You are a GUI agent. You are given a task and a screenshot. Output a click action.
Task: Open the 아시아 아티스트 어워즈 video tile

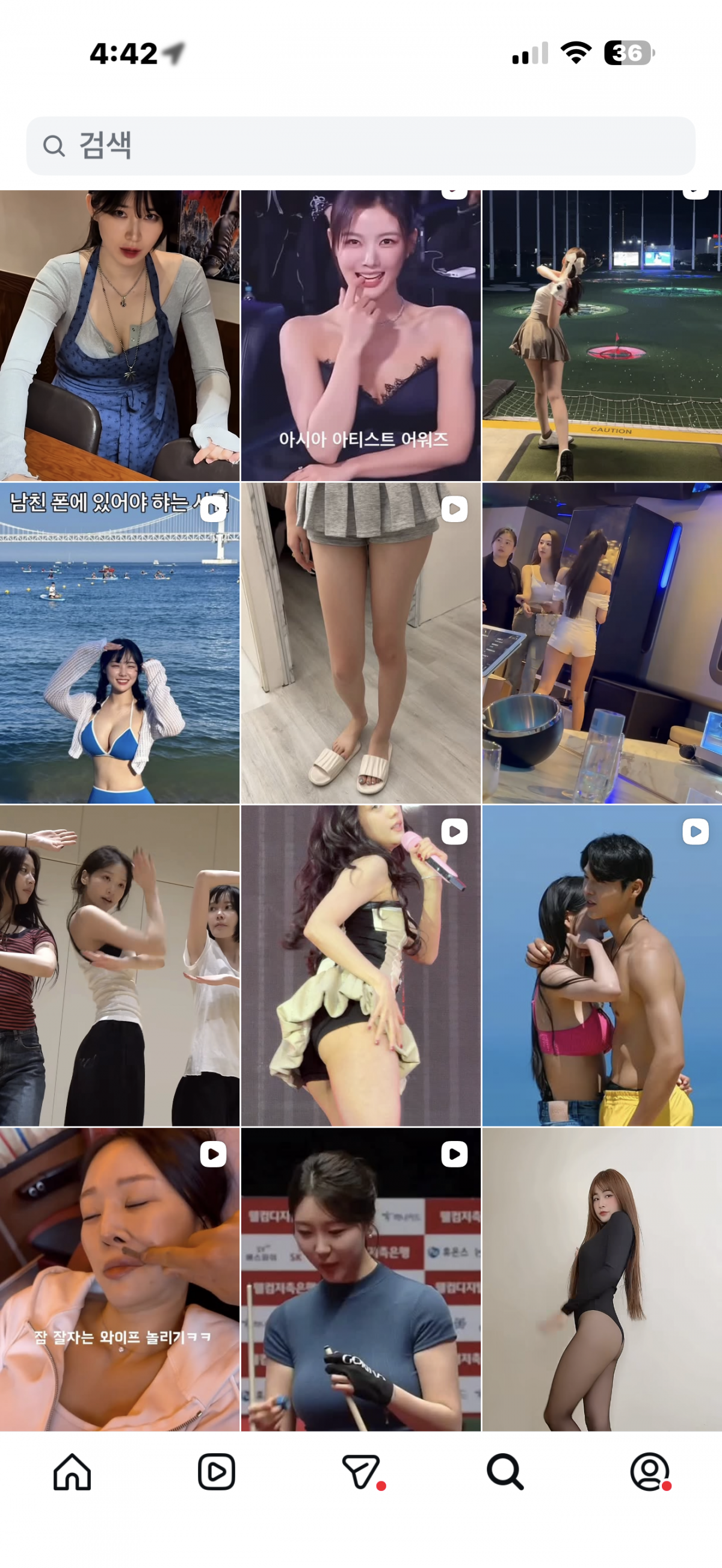coord(360,335)
